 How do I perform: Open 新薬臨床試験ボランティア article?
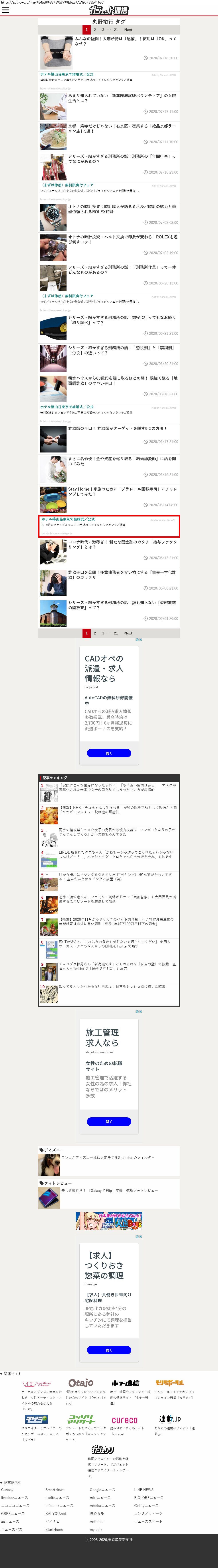tap(122, 99)
